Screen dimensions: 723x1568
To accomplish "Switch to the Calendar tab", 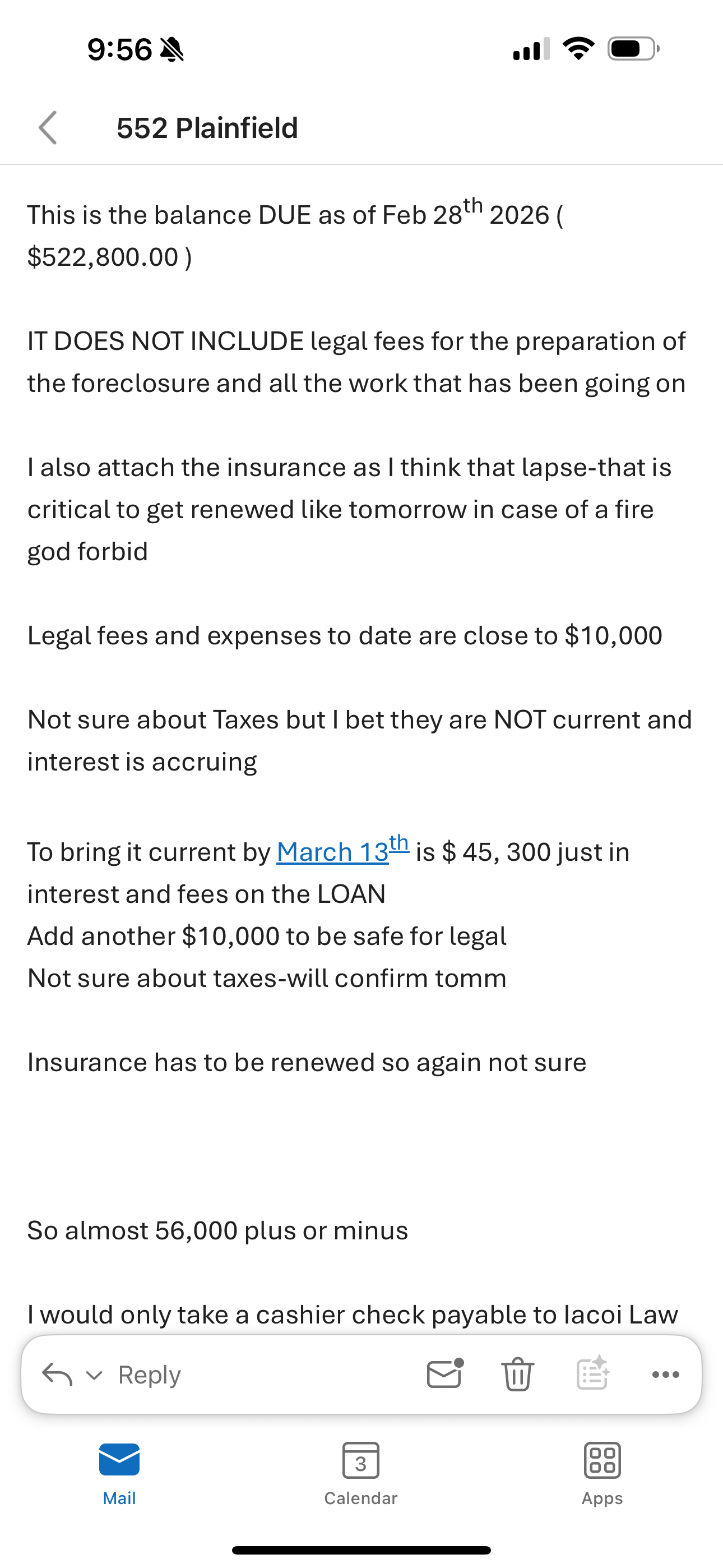I will click(x=361, y=1472).
